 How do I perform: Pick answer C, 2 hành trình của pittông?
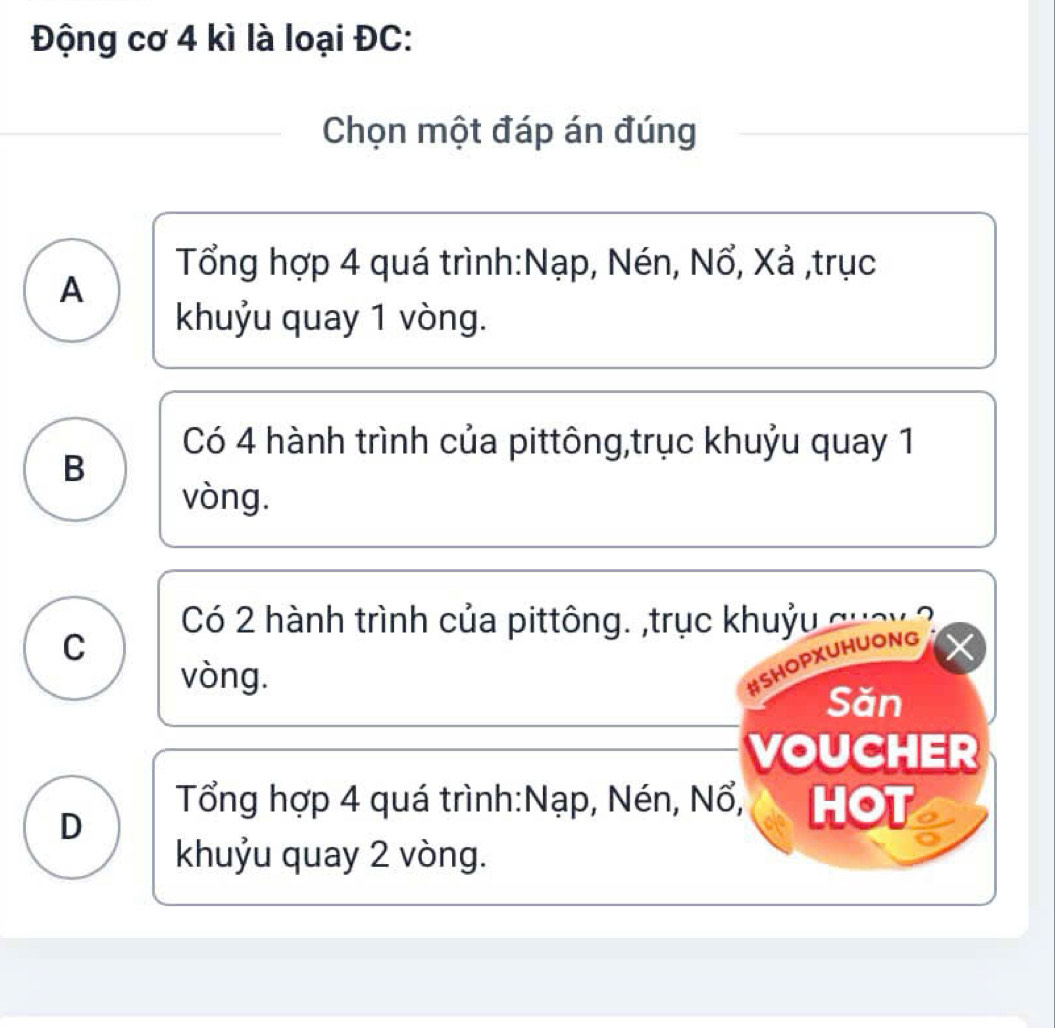pos(70,647)
